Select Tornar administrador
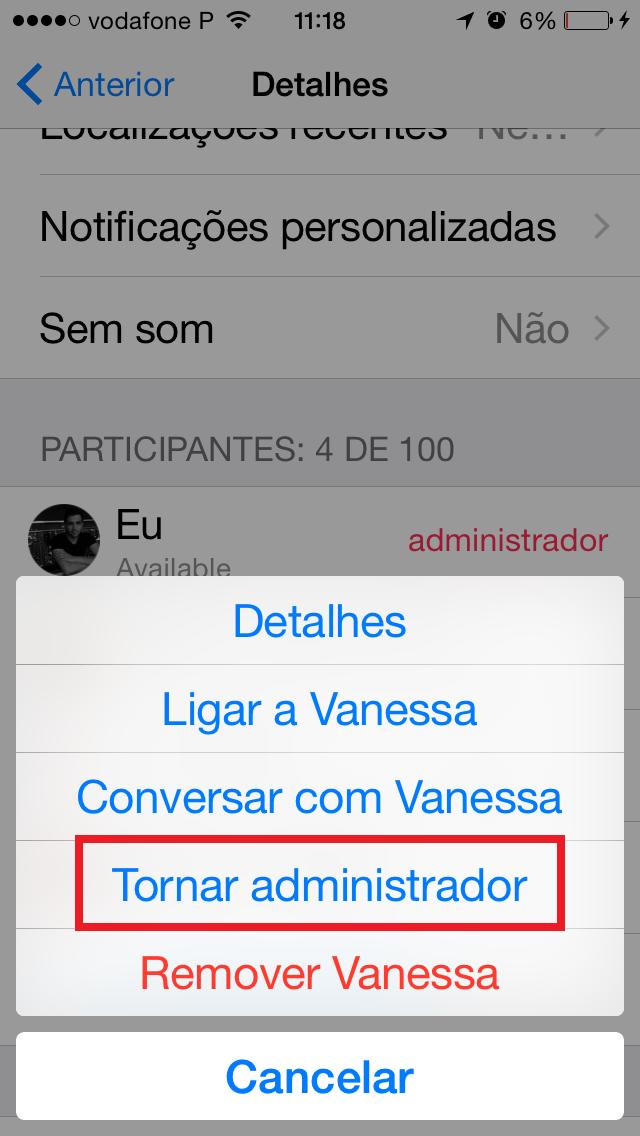 [320, 885]
